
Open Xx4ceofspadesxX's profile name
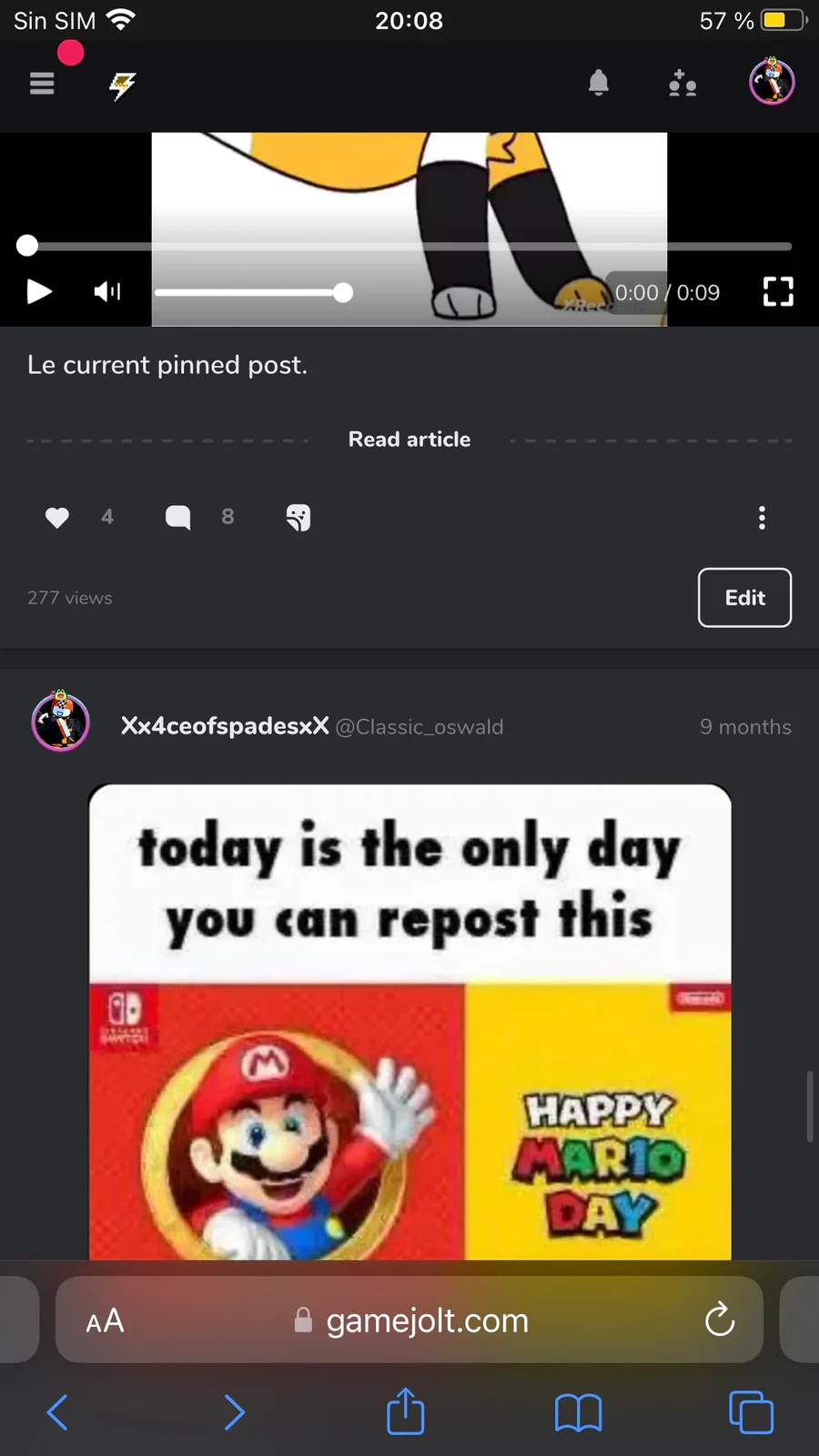(x=225, y=726)
